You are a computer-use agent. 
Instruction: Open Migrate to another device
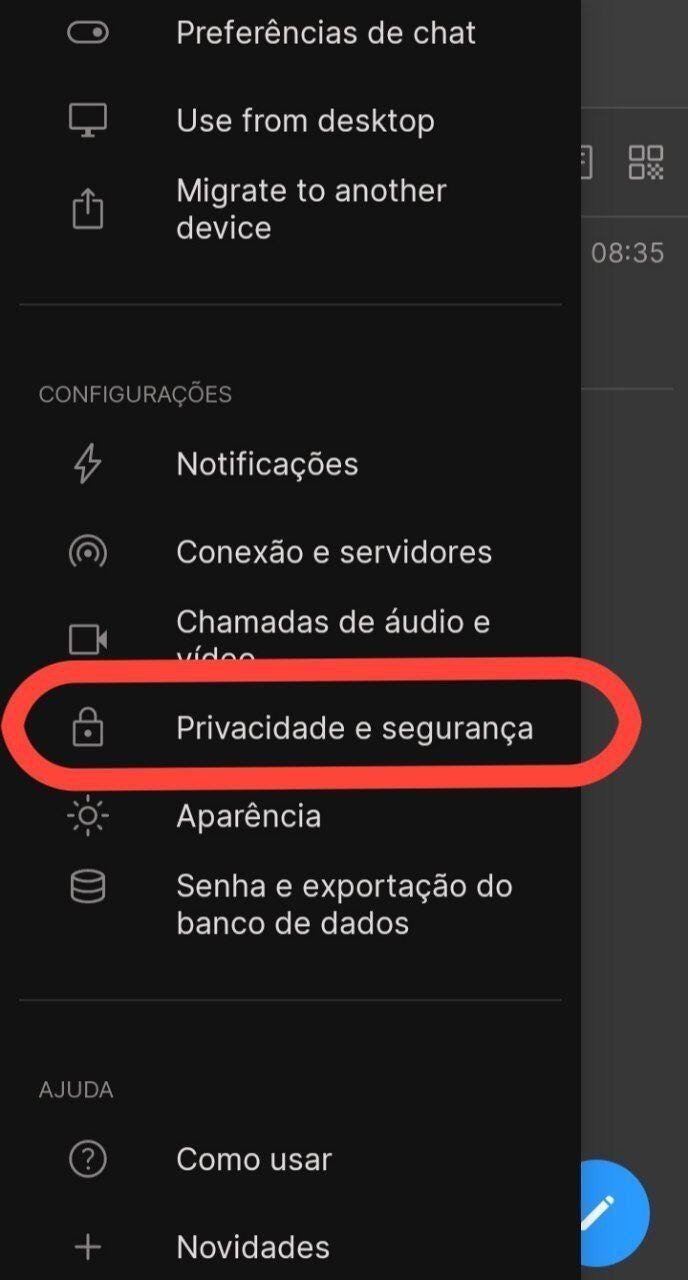pos(311,209)
